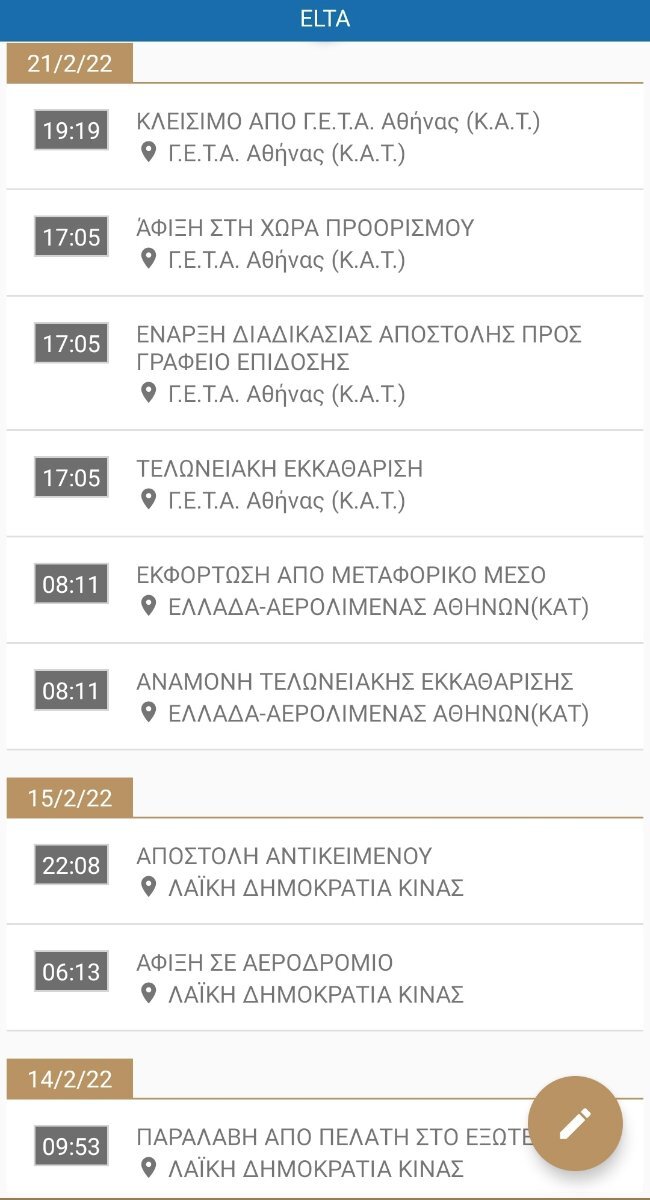
Task: Tap the pencil edit floating button
Action: pos(575,1123)
